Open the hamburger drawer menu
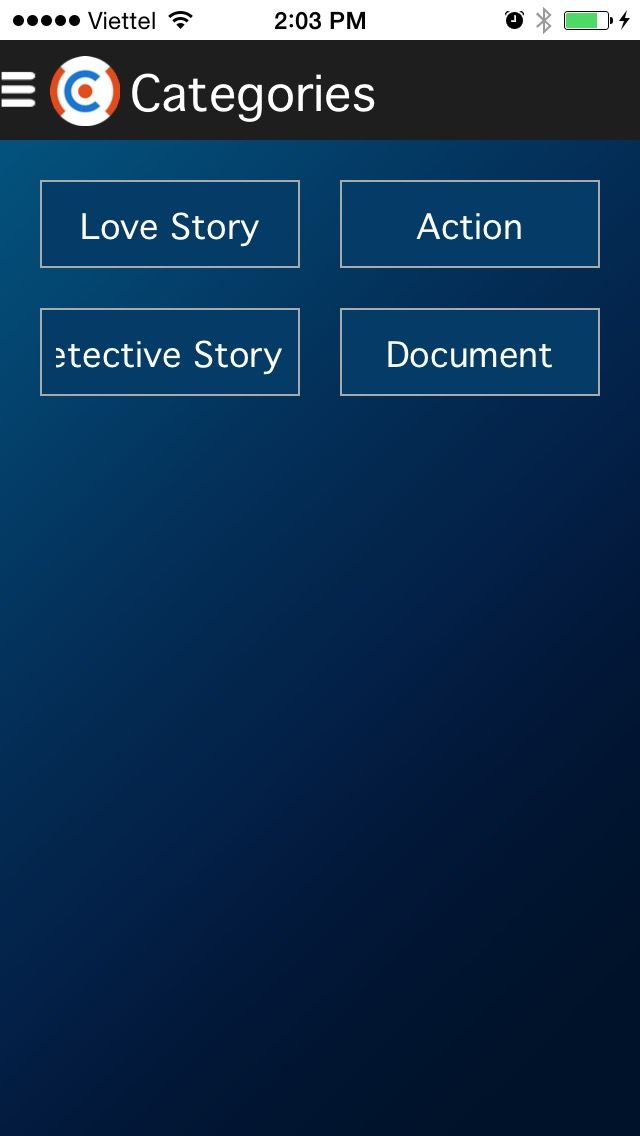Viewport: 640px width, 1136px height. (x=18, y=90)
